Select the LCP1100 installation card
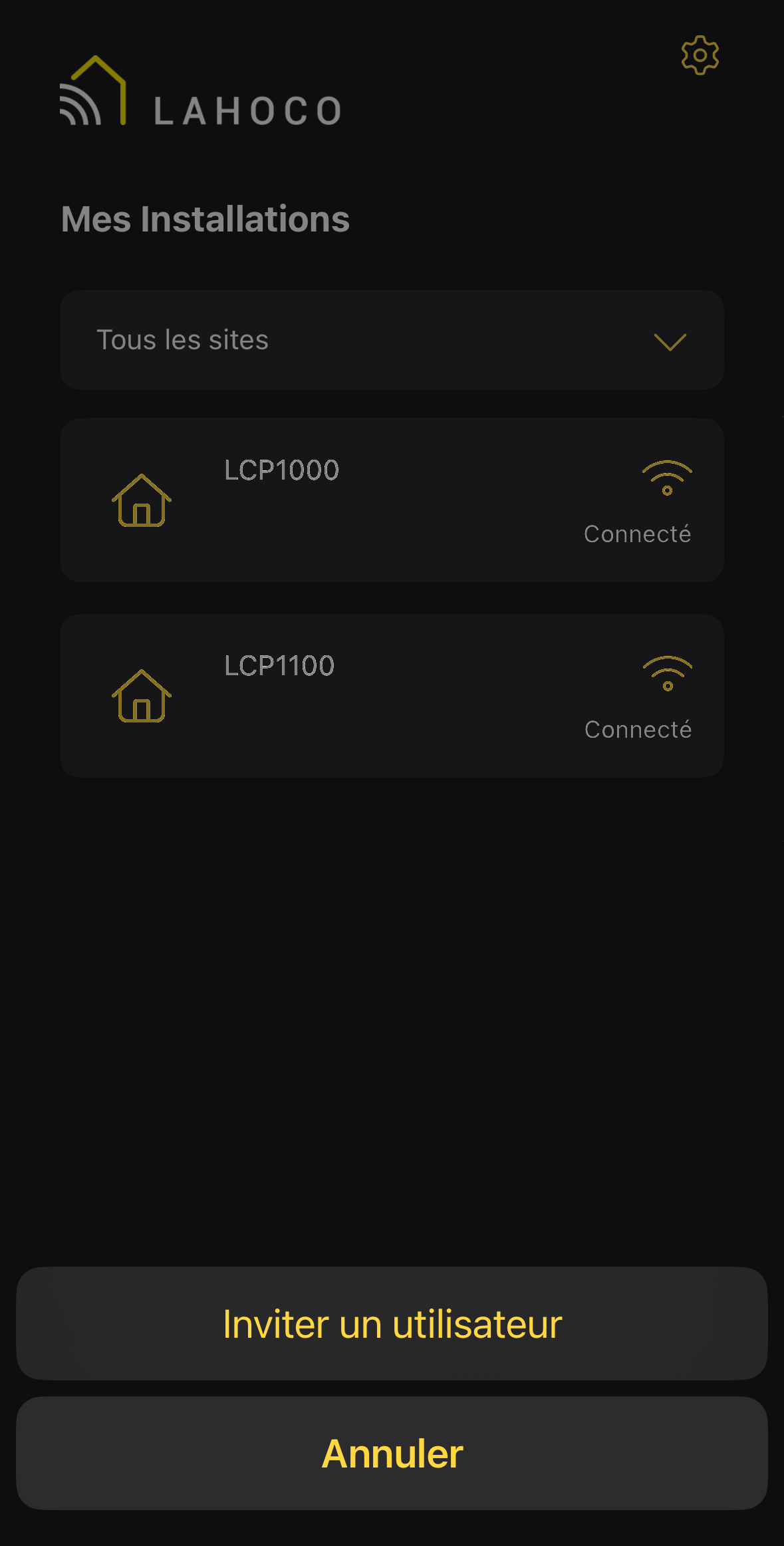The image size is (784, 1546). click(392, 696)
